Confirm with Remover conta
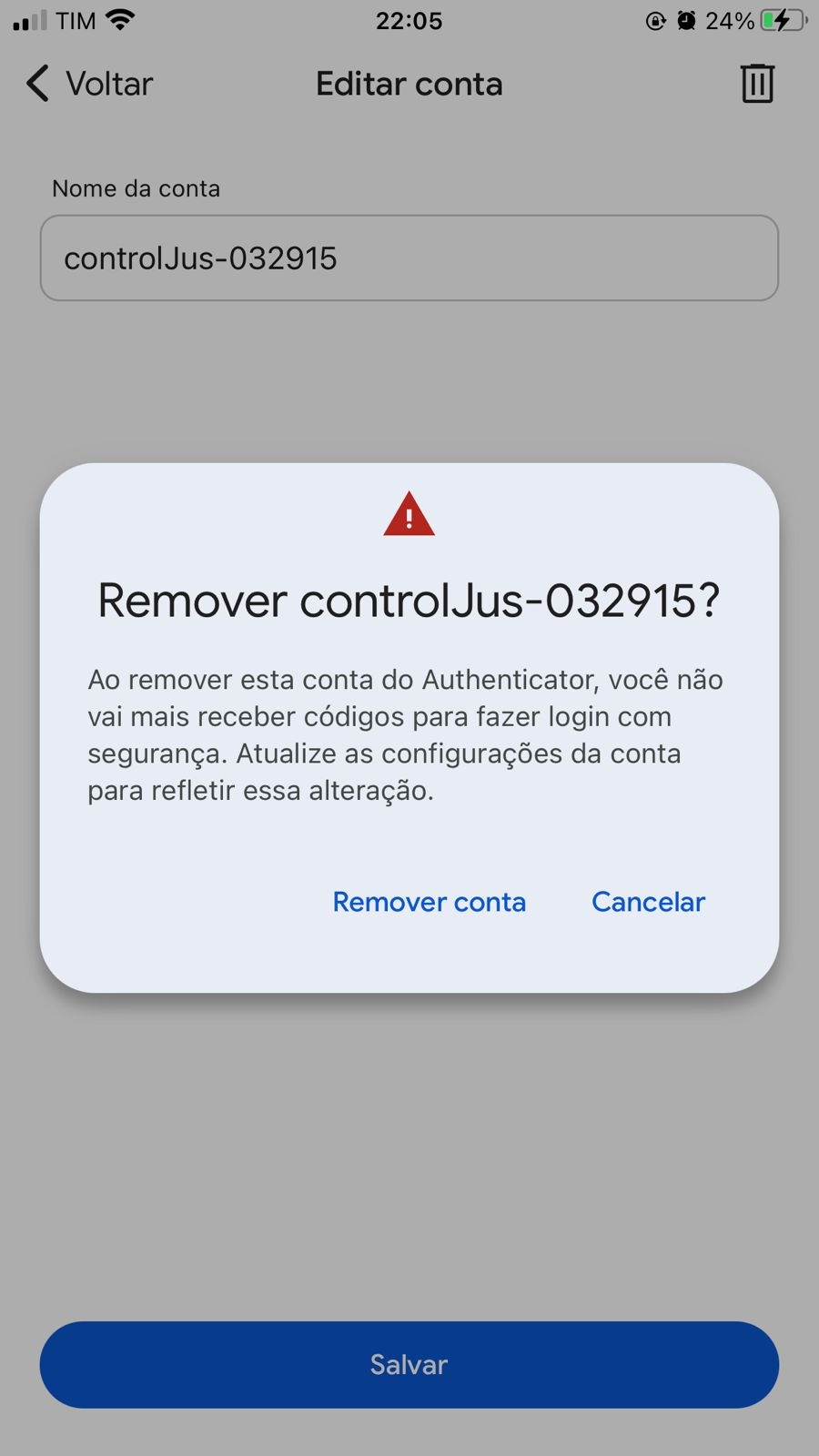The width and height of the screenshot is (819, 1456). 429,902
